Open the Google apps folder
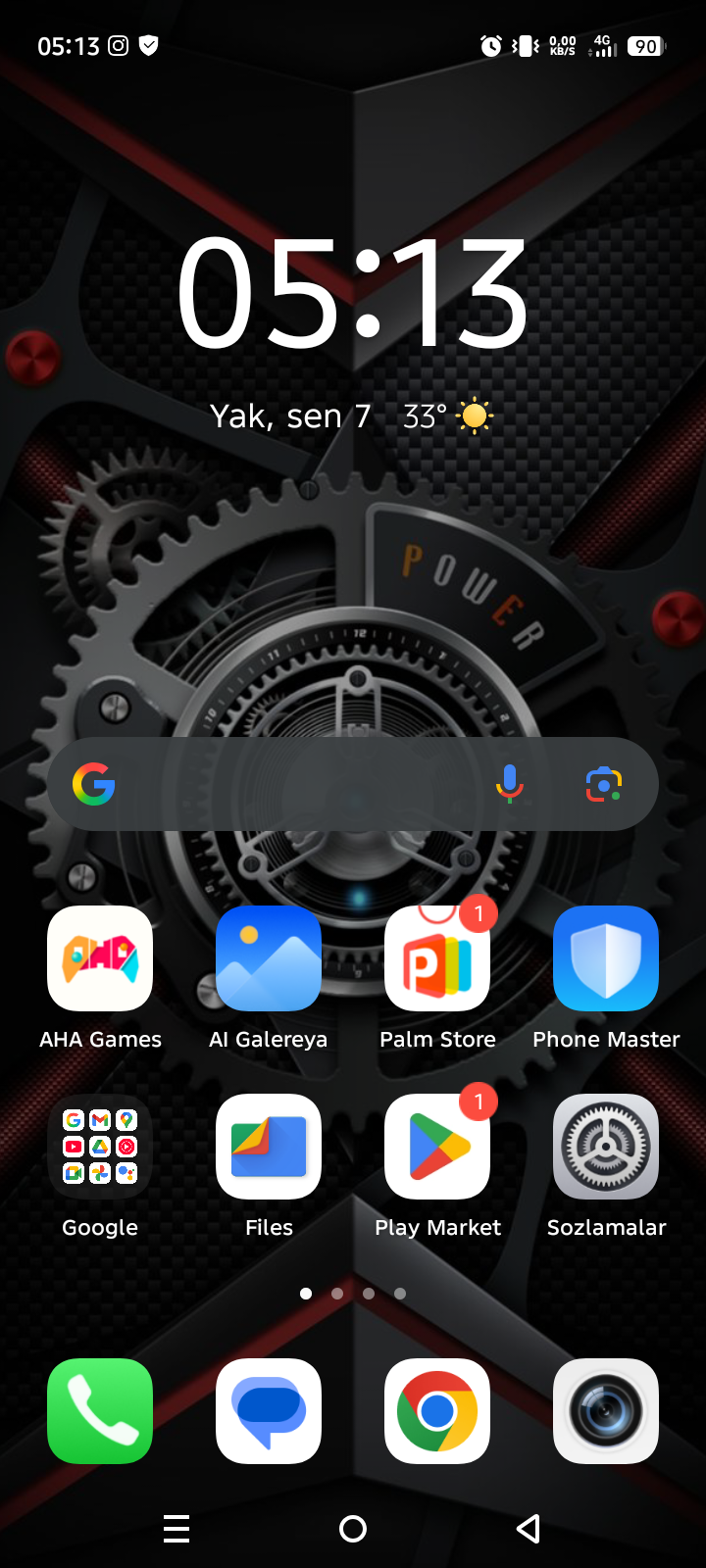This screenshot has height=1568, width=706. 100,1147
